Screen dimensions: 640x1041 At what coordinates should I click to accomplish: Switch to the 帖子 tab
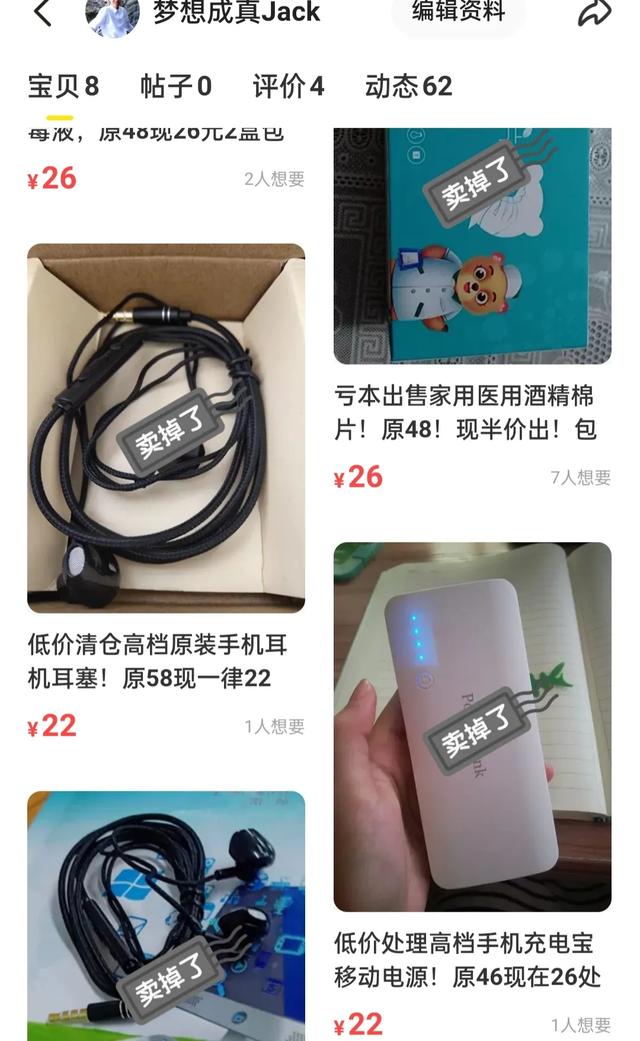pos(176,87)
